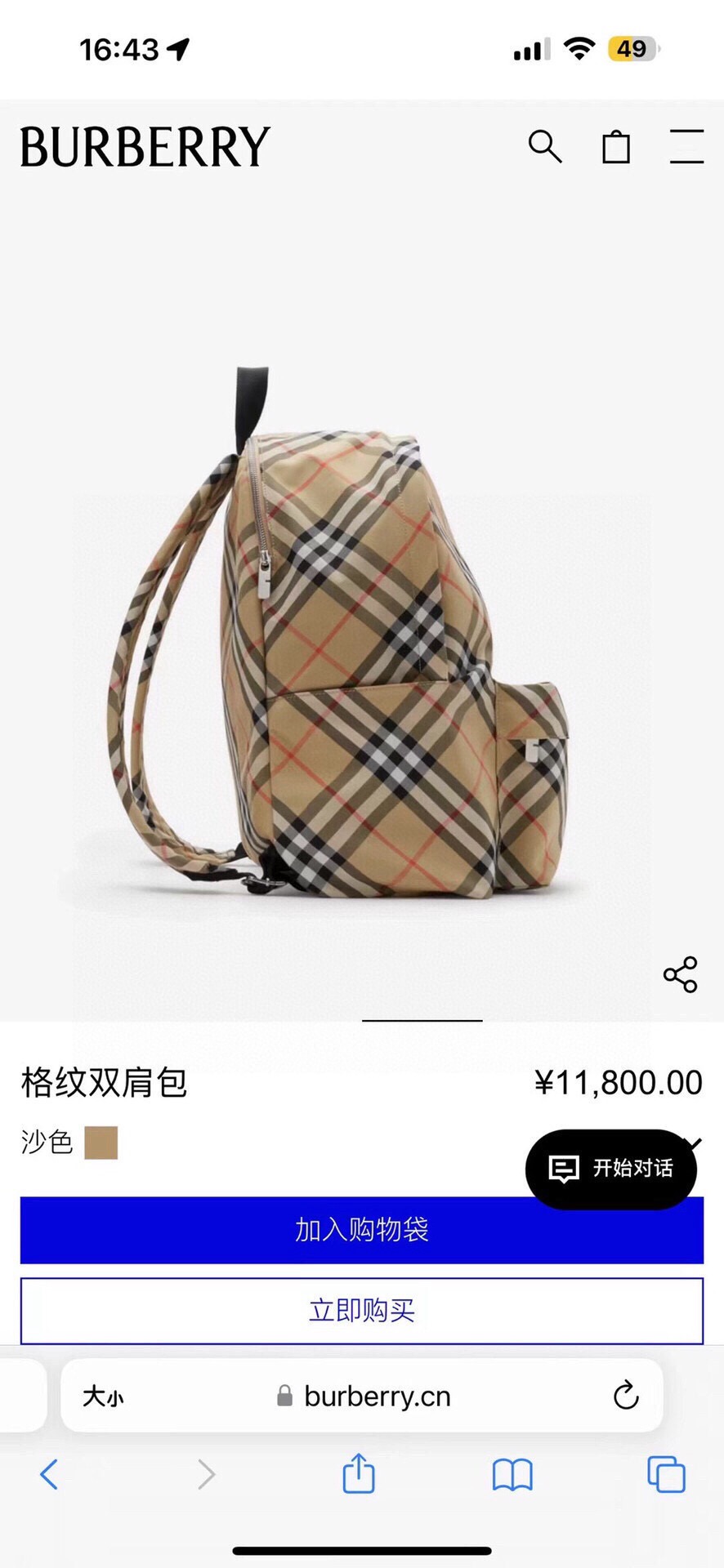Open the search icon in Burberry header

(545, 147)
